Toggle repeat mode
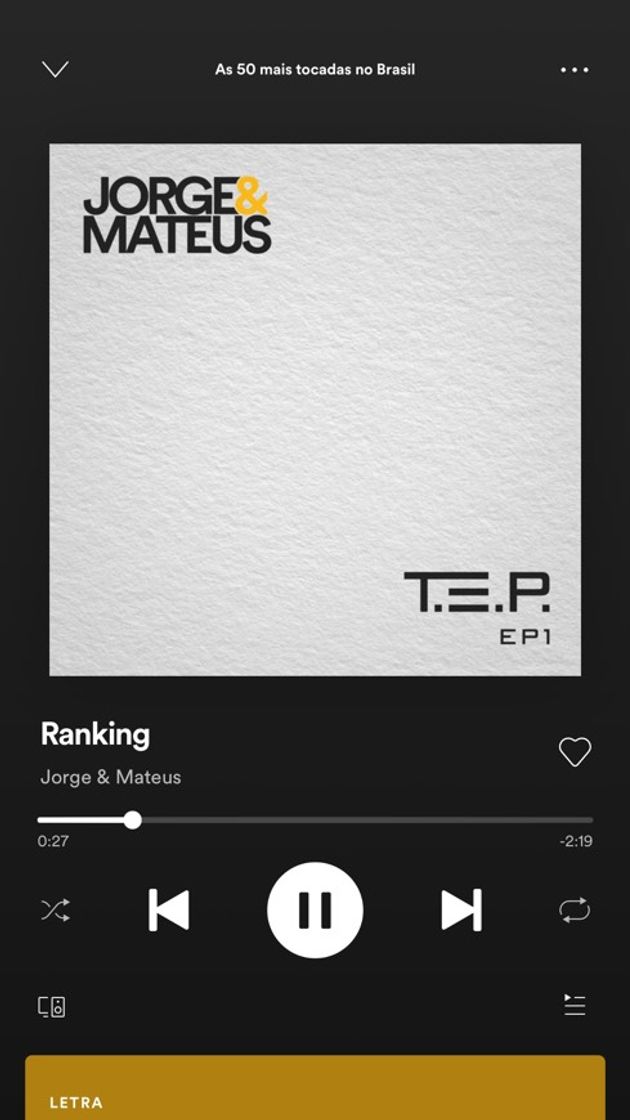630x1120 pixels. (x=574, y=910)
